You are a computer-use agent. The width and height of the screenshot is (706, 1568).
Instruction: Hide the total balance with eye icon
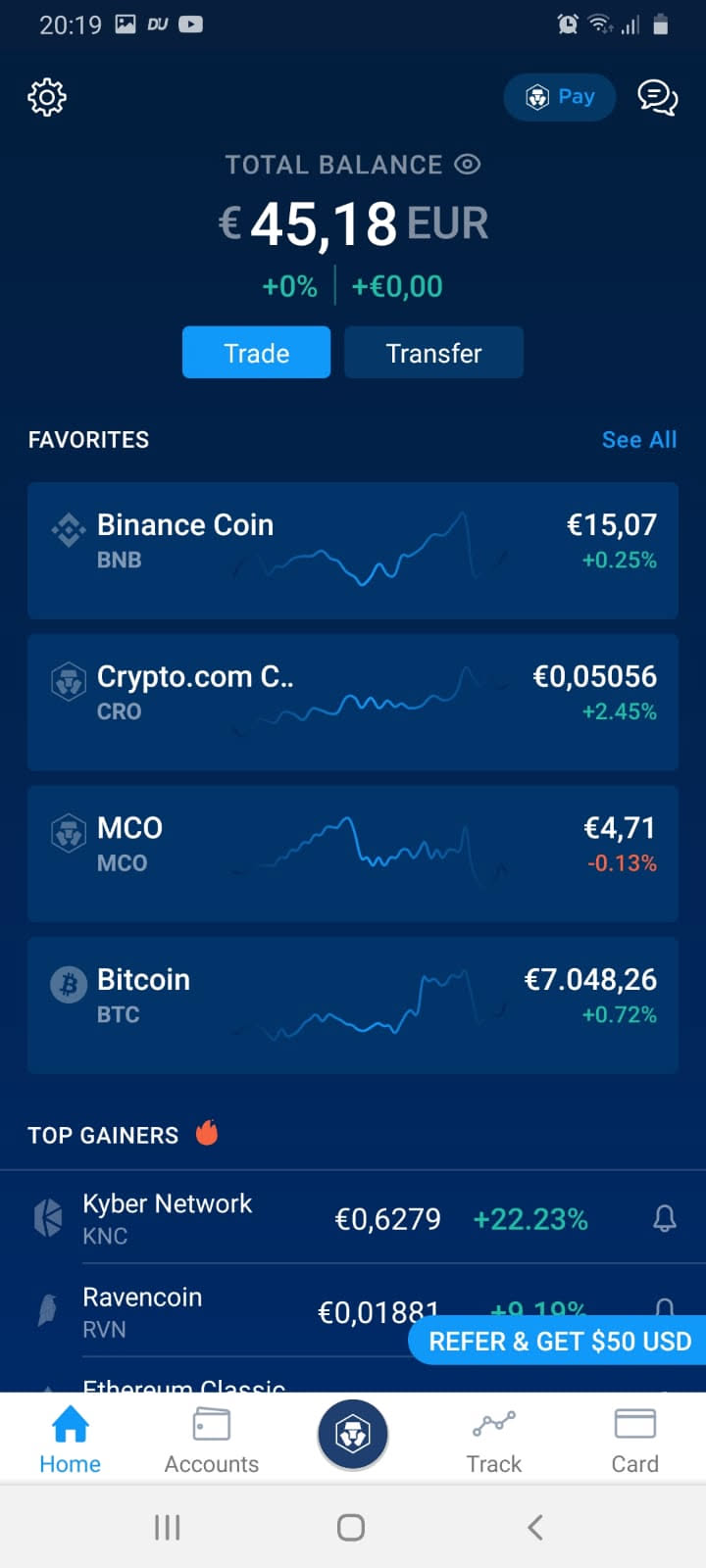click(x=468, y=165)
